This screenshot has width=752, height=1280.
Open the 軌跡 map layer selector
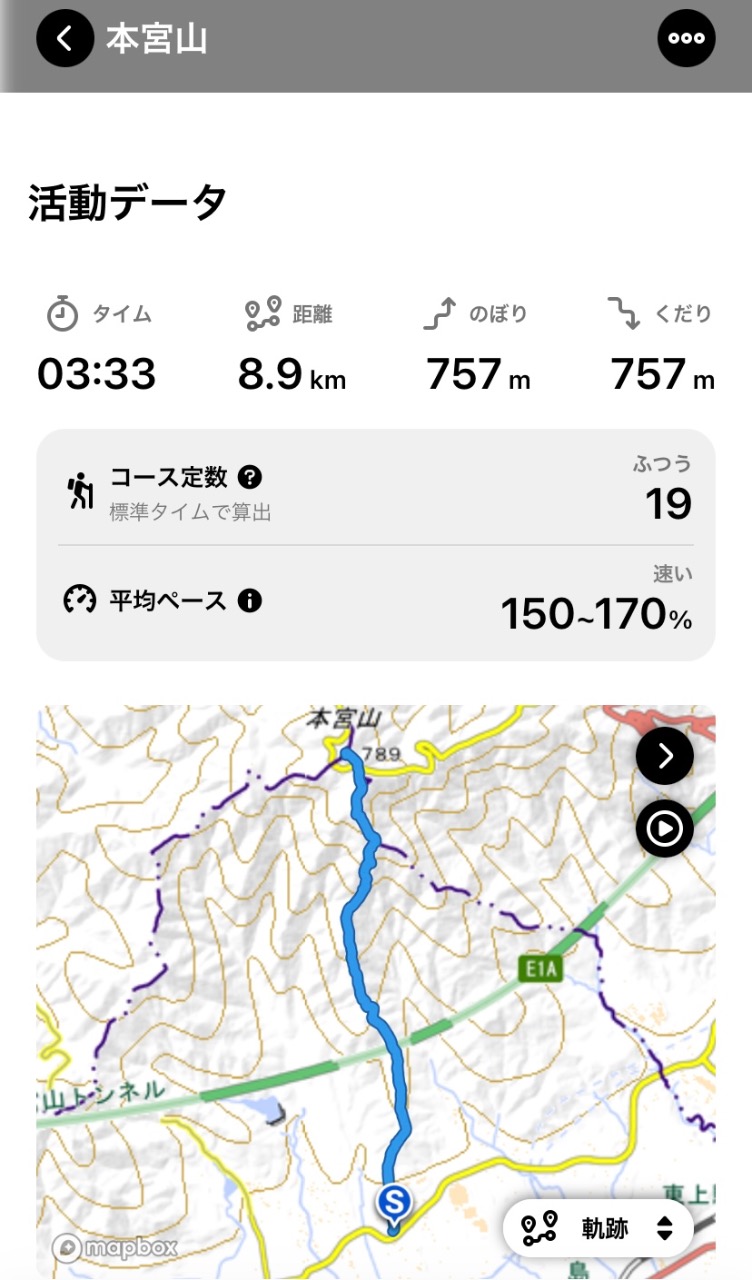(599, 1228)
